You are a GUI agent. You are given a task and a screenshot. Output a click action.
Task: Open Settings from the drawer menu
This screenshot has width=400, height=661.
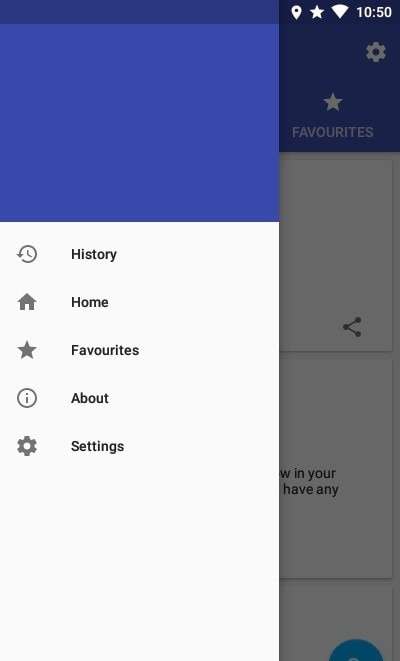click(x=139, y=446)
